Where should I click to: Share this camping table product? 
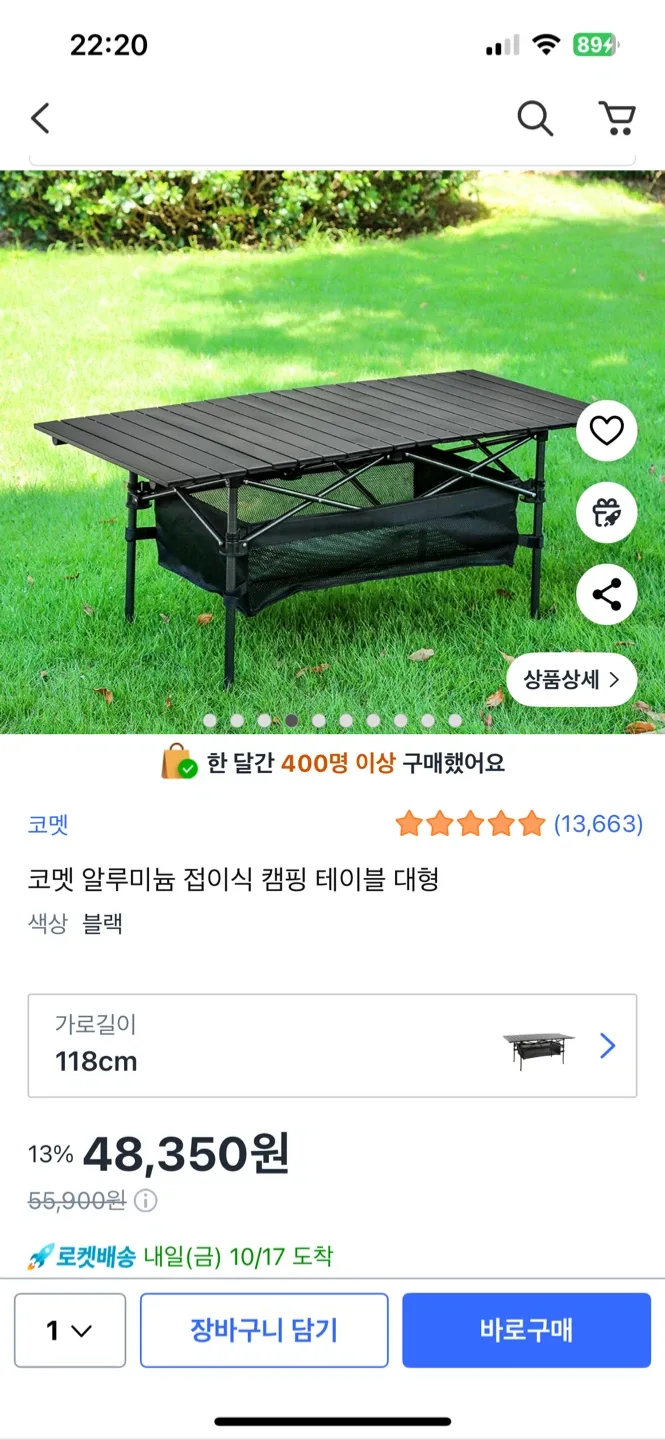pos(606,595)
